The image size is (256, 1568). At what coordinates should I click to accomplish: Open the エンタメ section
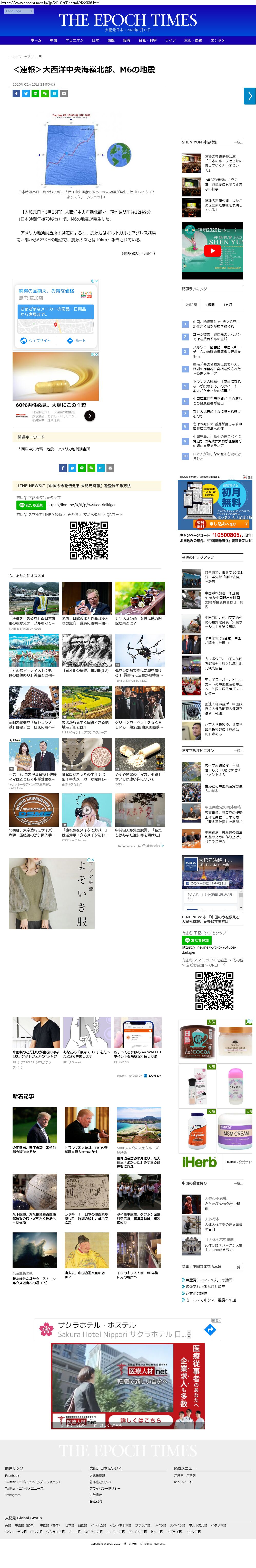click(218, 40)
